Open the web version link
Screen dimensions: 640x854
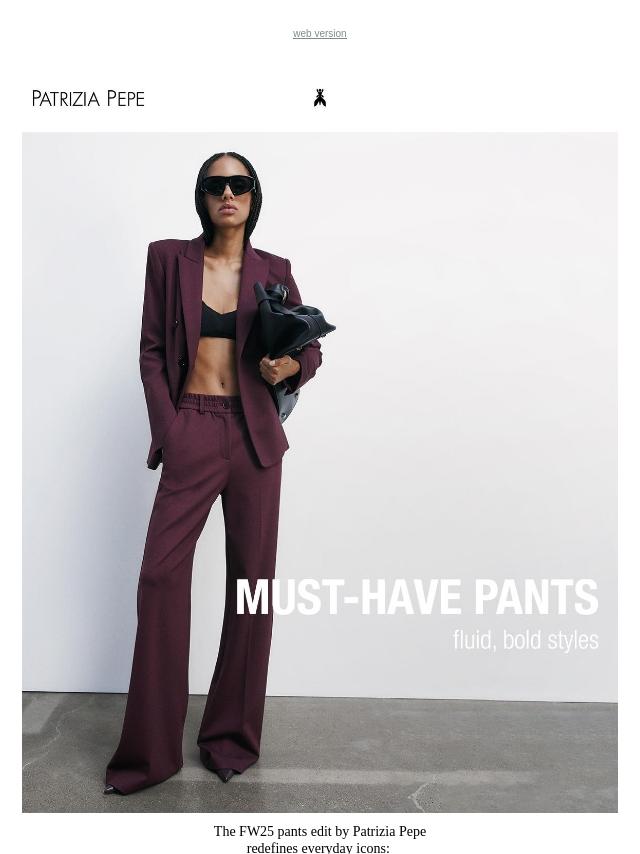point(319,34)
